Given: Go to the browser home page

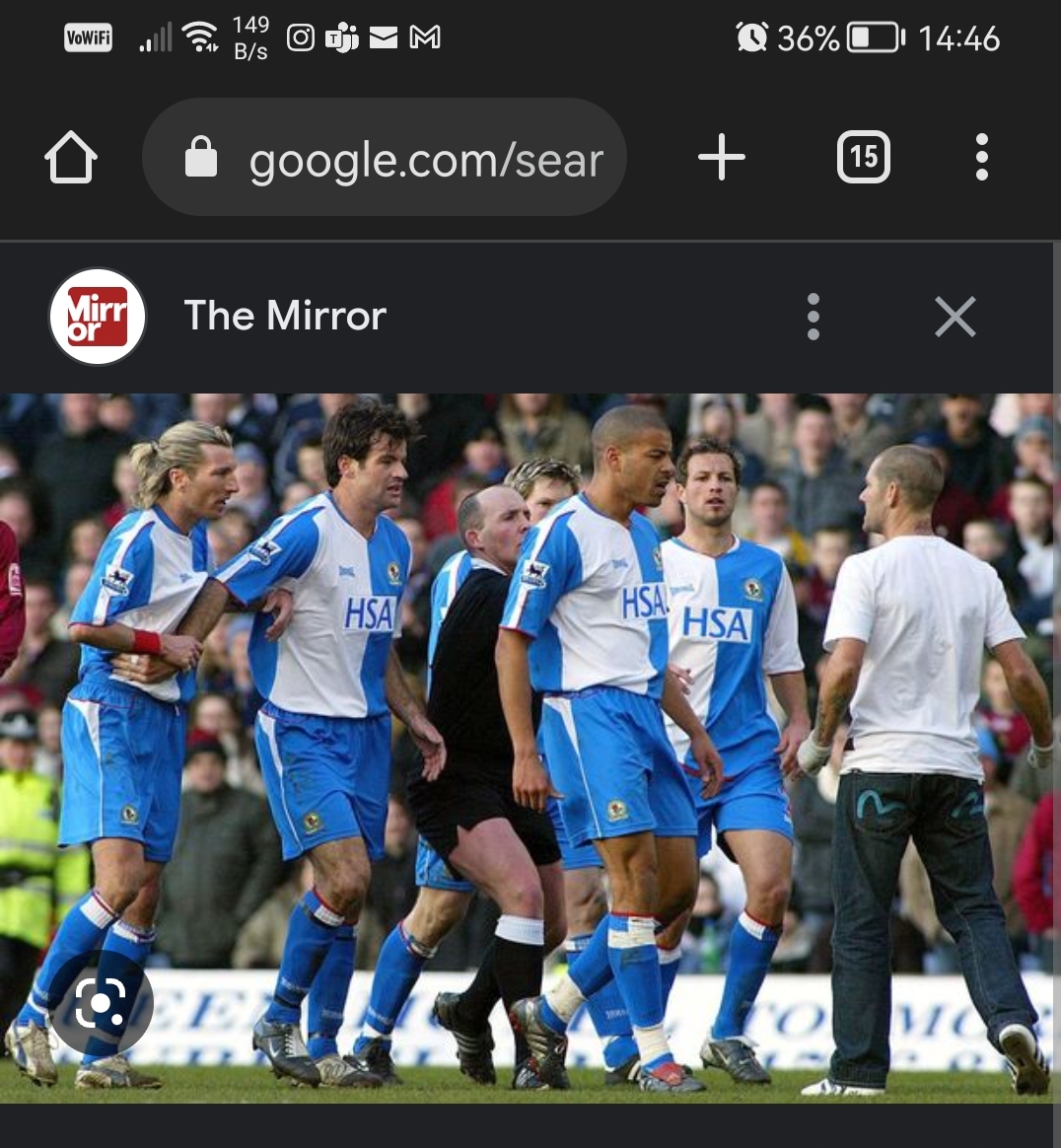Looking at the screenshot, I should pyautogui.click(x=71, y=158).
